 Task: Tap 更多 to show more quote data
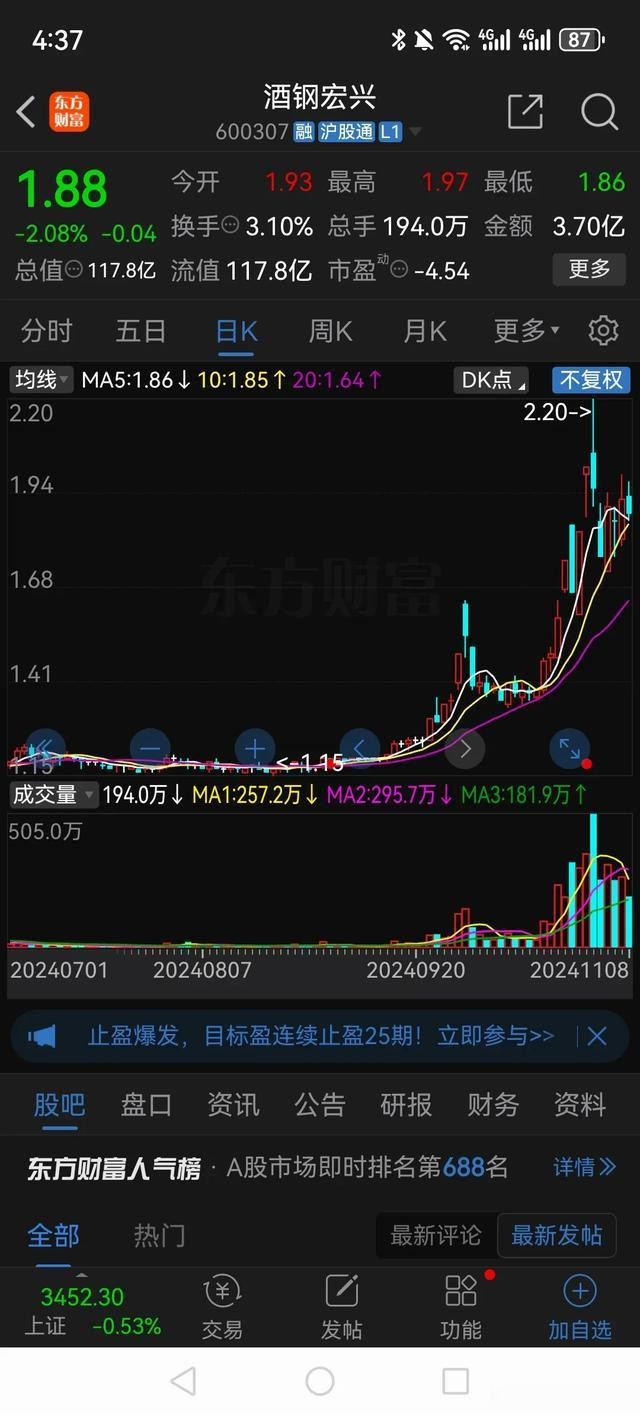click(589, 269)
